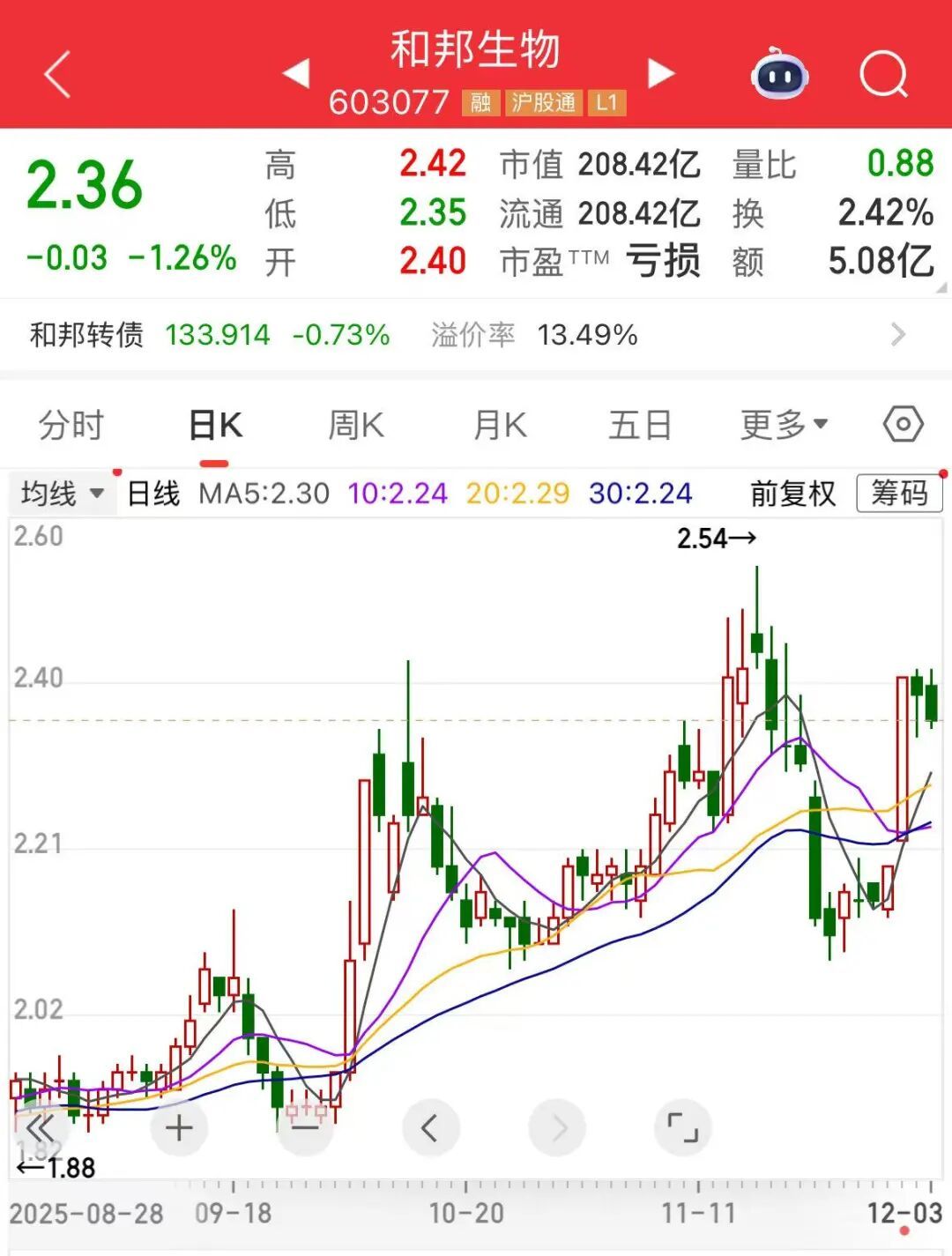Viewport: 952px width, 1256px height.
Task: Expand the chart to fullscreen
Action: (682, 1128)
